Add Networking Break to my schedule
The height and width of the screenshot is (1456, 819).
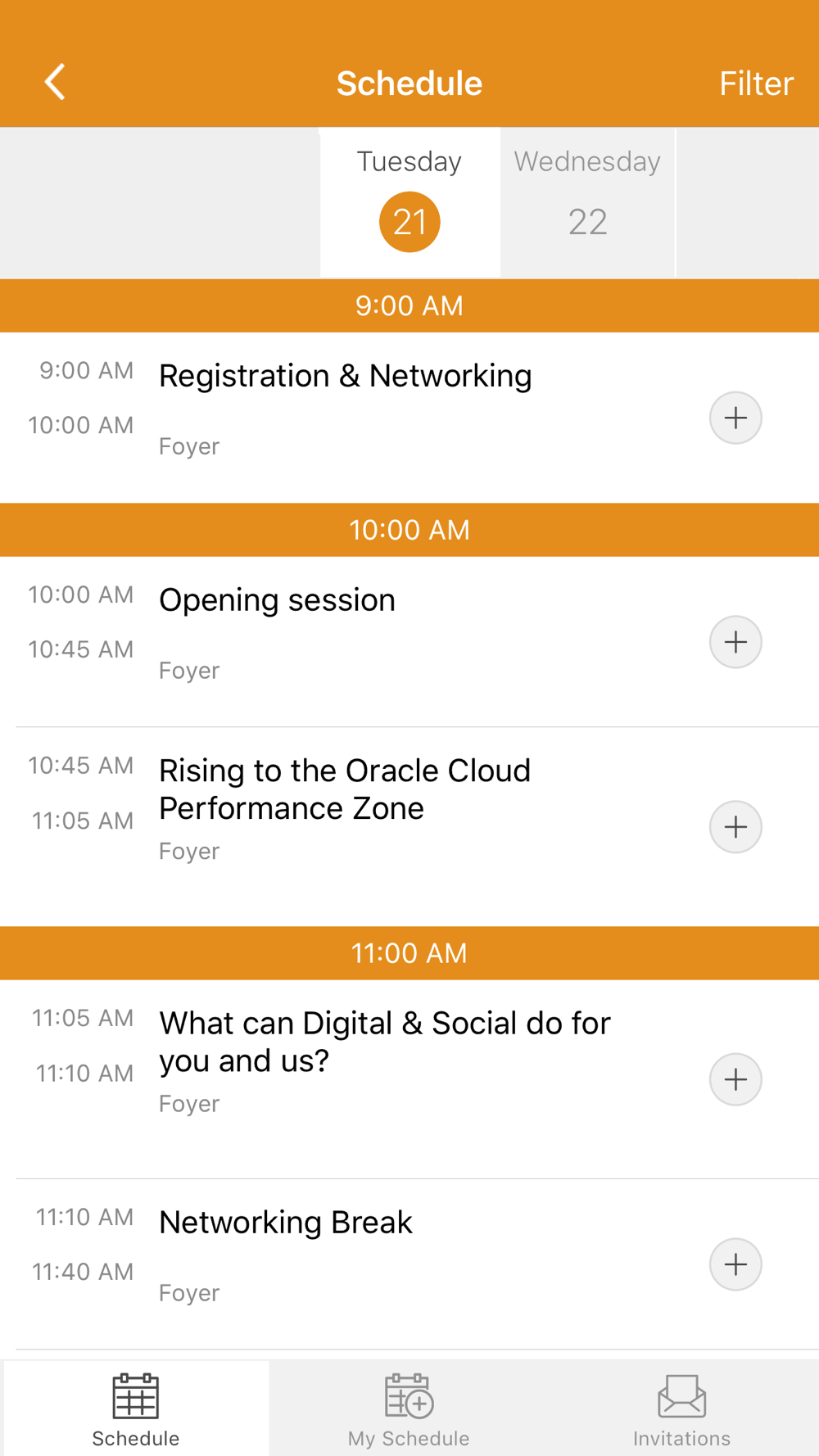pos(735,1264)
